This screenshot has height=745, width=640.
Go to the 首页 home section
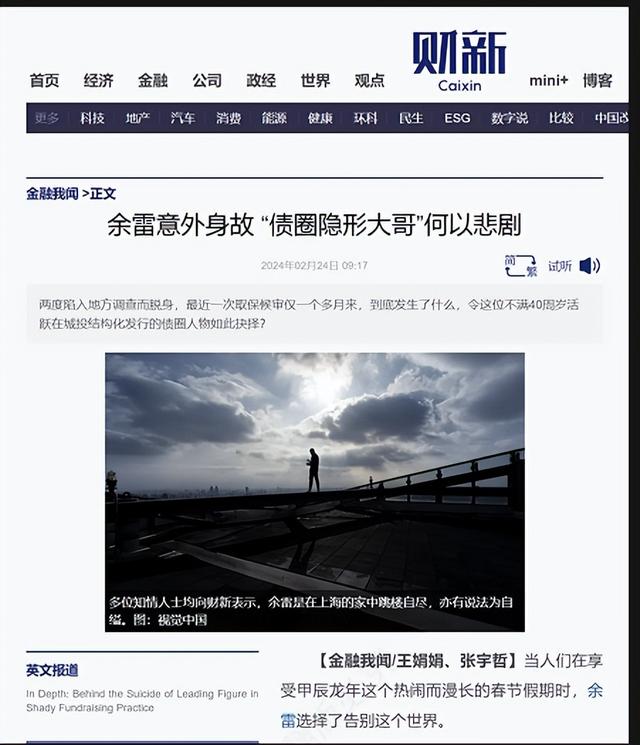point(44,81)
